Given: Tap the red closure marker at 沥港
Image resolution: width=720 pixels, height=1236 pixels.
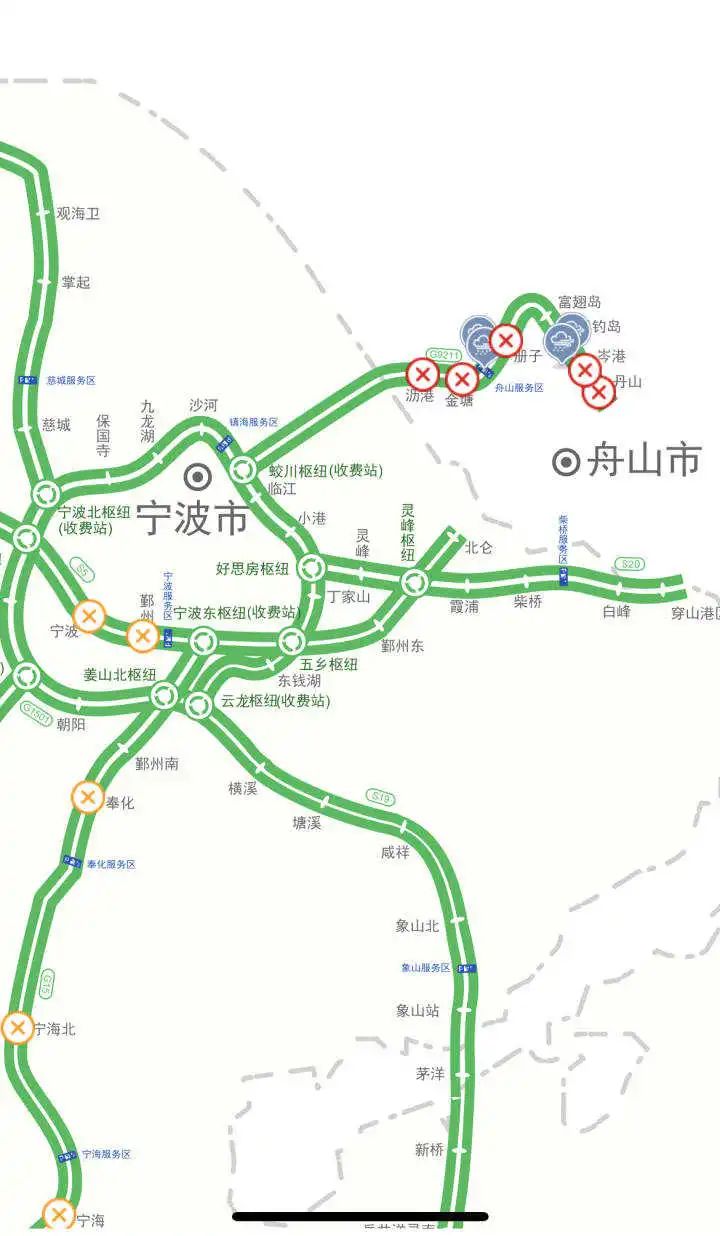Looking at the screenshot, I should (x=422, y=375).
